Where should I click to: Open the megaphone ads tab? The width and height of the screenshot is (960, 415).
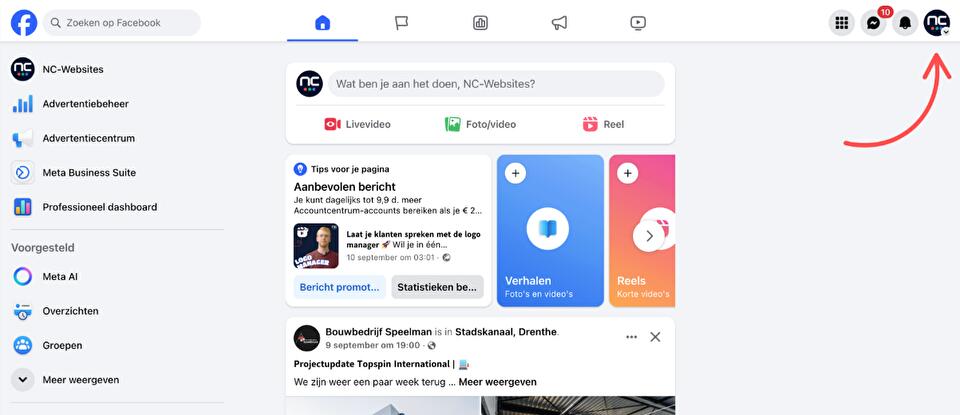pos(559,23)
